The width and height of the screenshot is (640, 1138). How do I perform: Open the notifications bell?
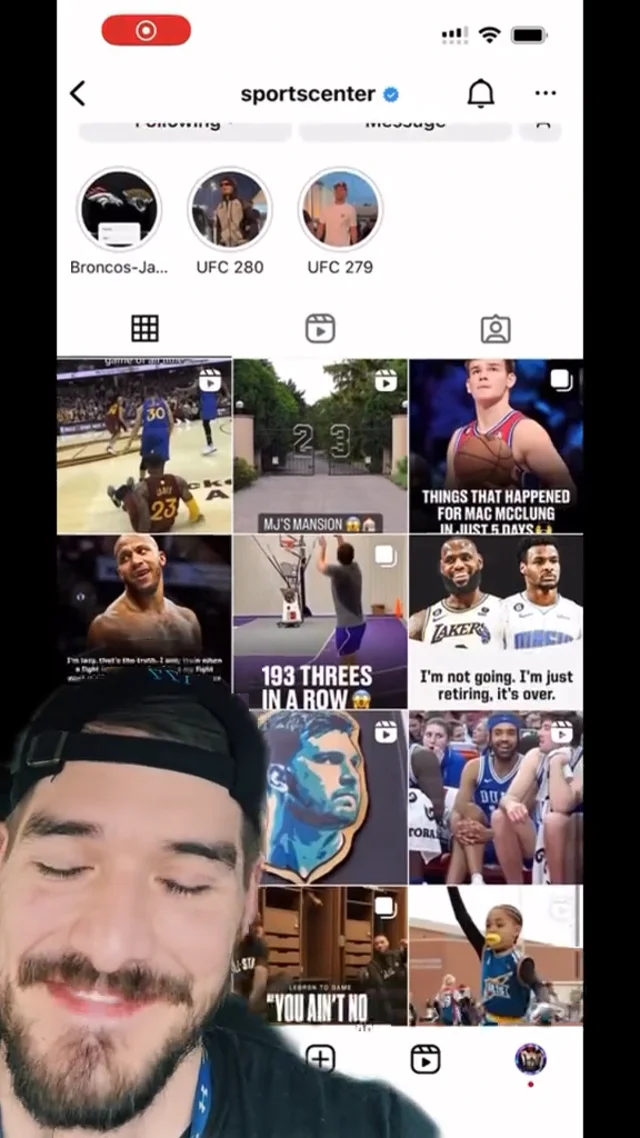coord(480,94)
